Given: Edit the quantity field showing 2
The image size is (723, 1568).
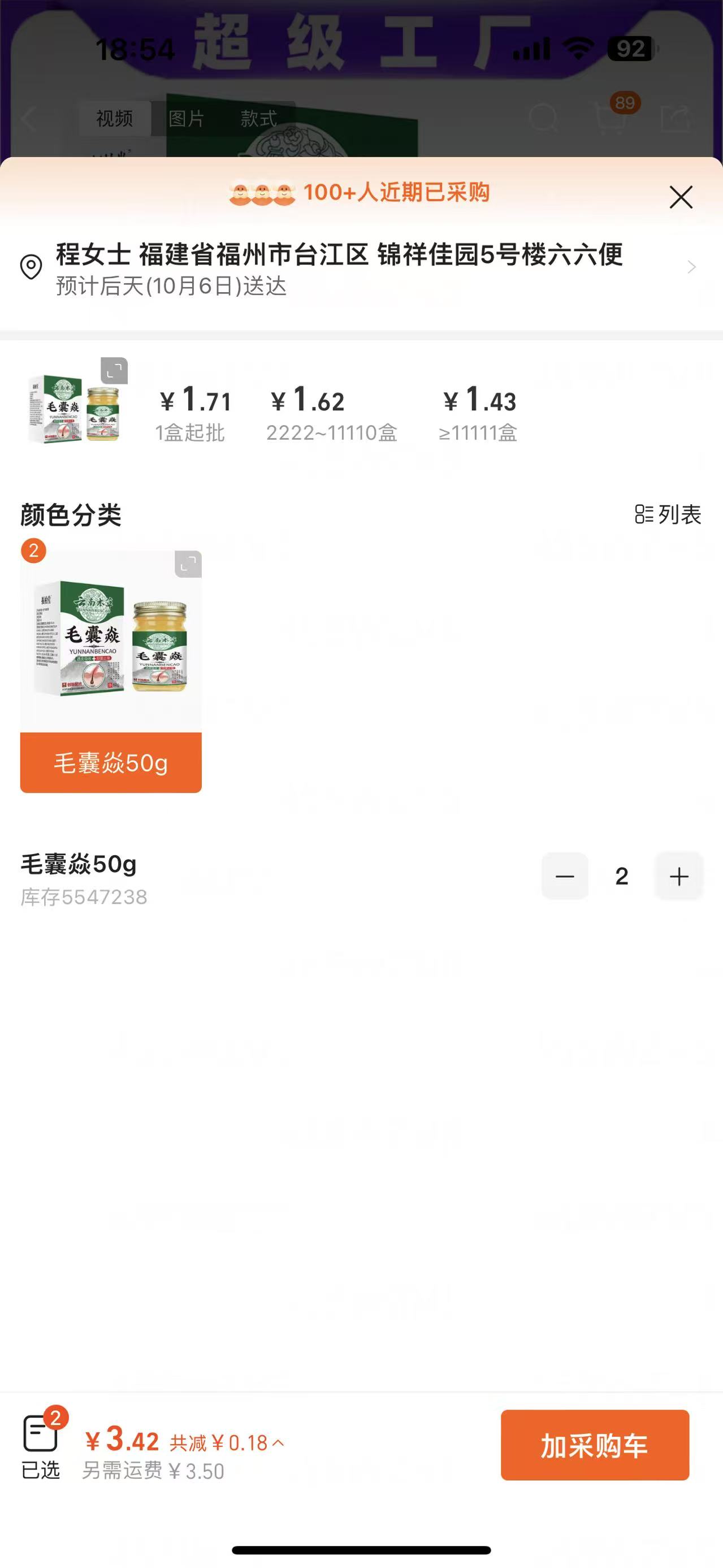Looking at the screenshot, I should (621, 877).
